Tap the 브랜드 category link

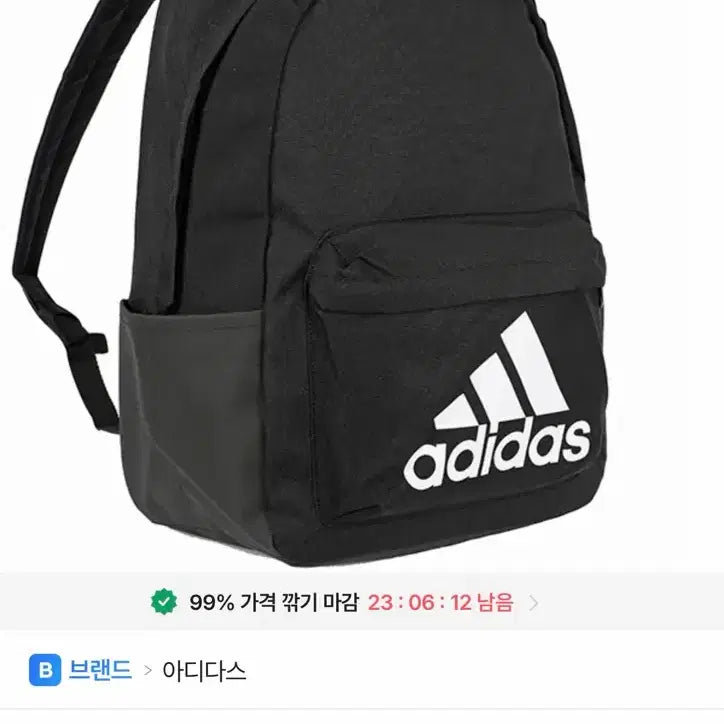99,670
